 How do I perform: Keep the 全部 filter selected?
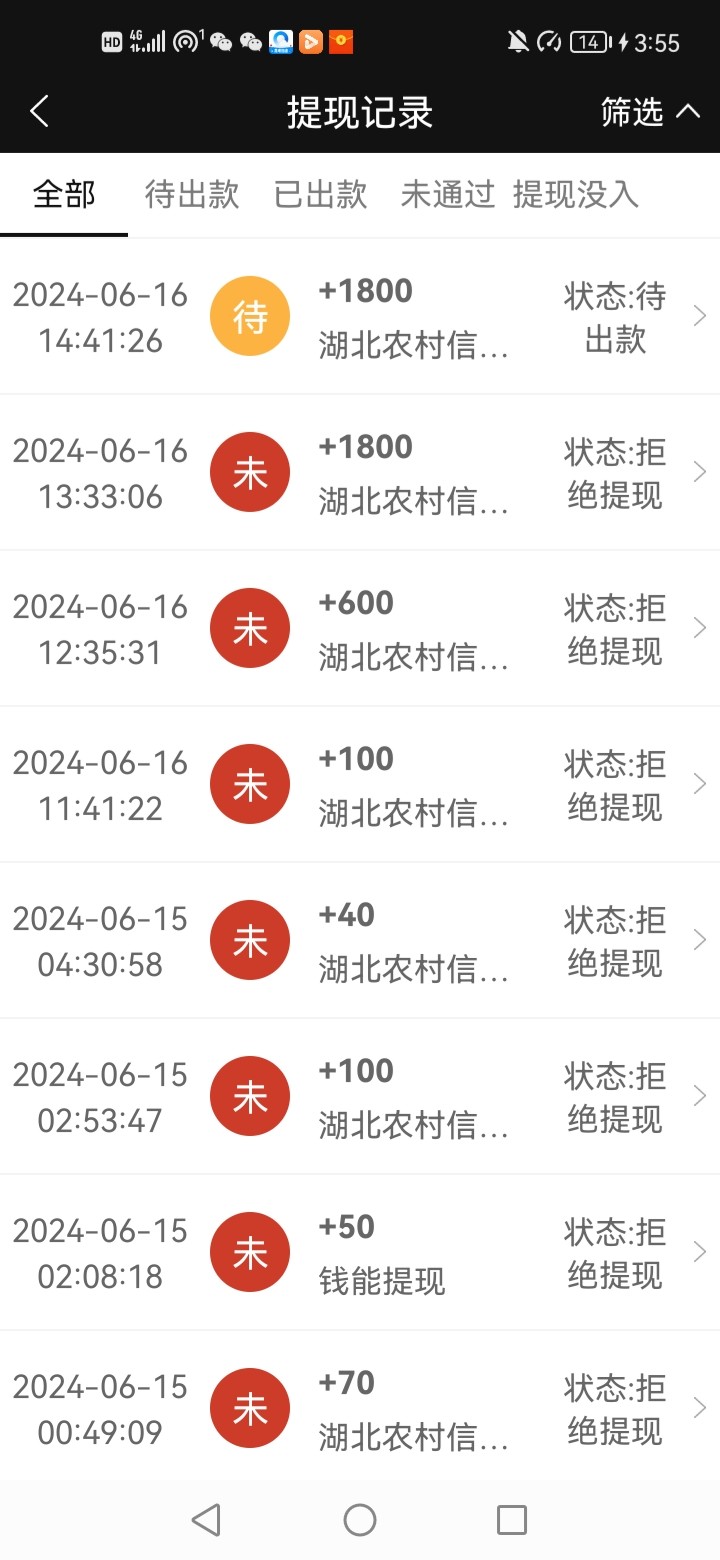point(63,196)
